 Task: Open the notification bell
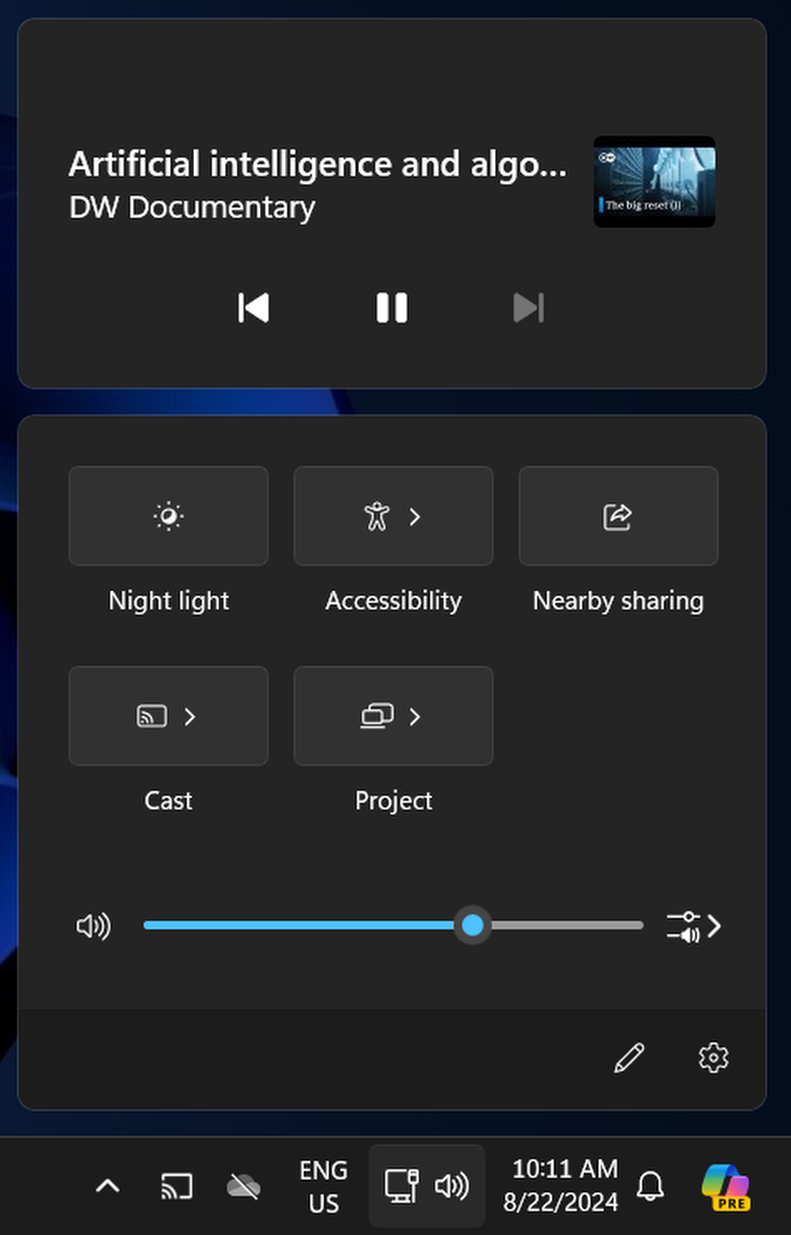click(650, 1187)
